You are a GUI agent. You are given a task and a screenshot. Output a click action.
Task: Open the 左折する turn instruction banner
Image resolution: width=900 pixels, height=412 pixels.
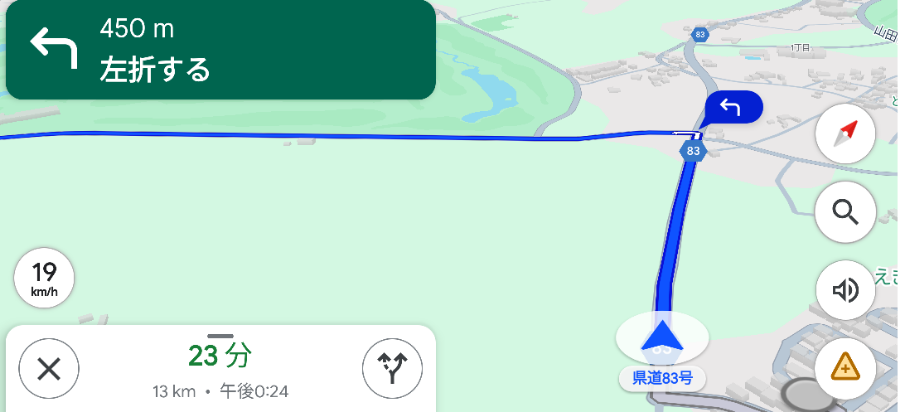pos(220,49)
